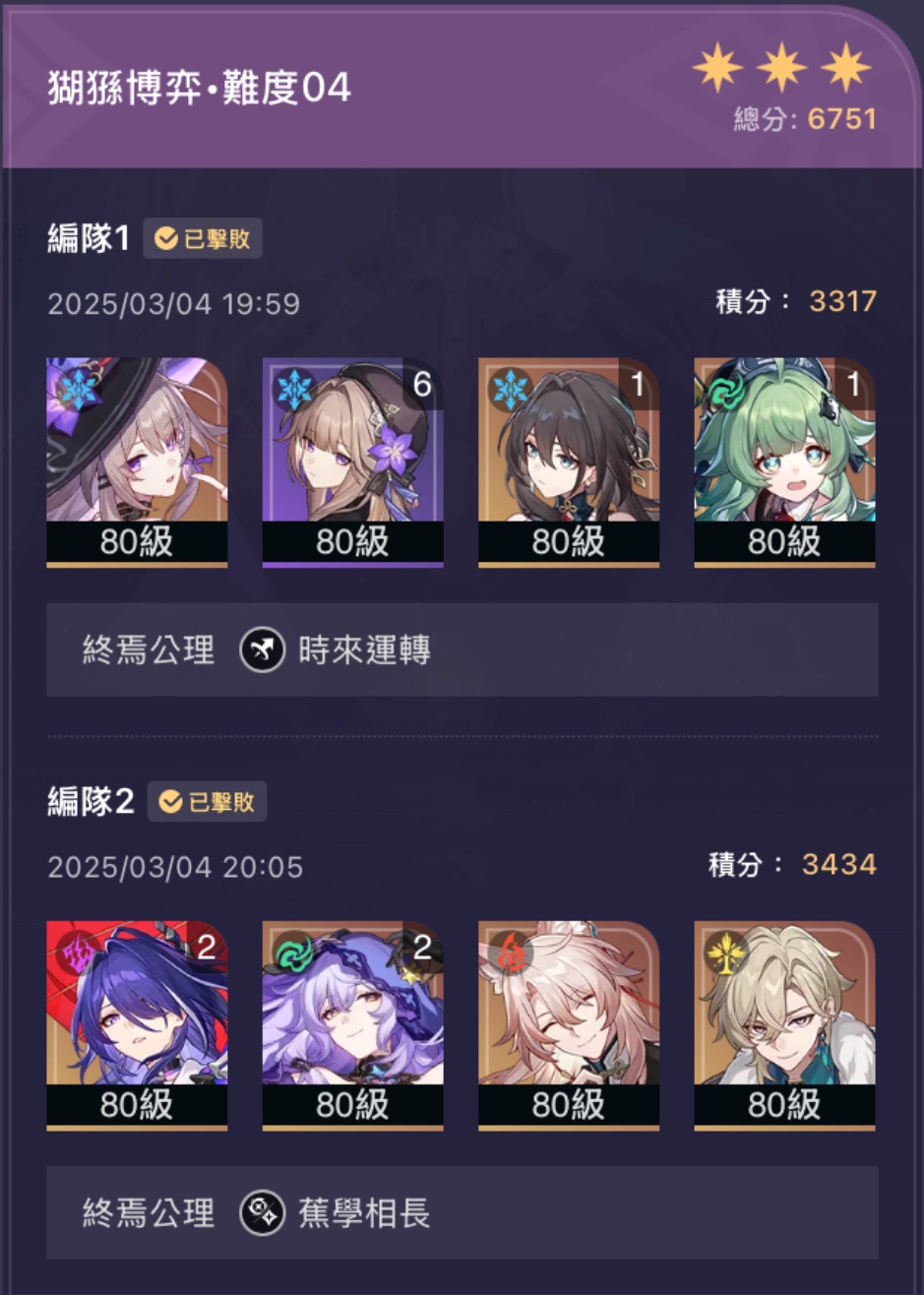
Task: Select the lavender-haired veiled character in team 2
Action: click(352, 1023)
